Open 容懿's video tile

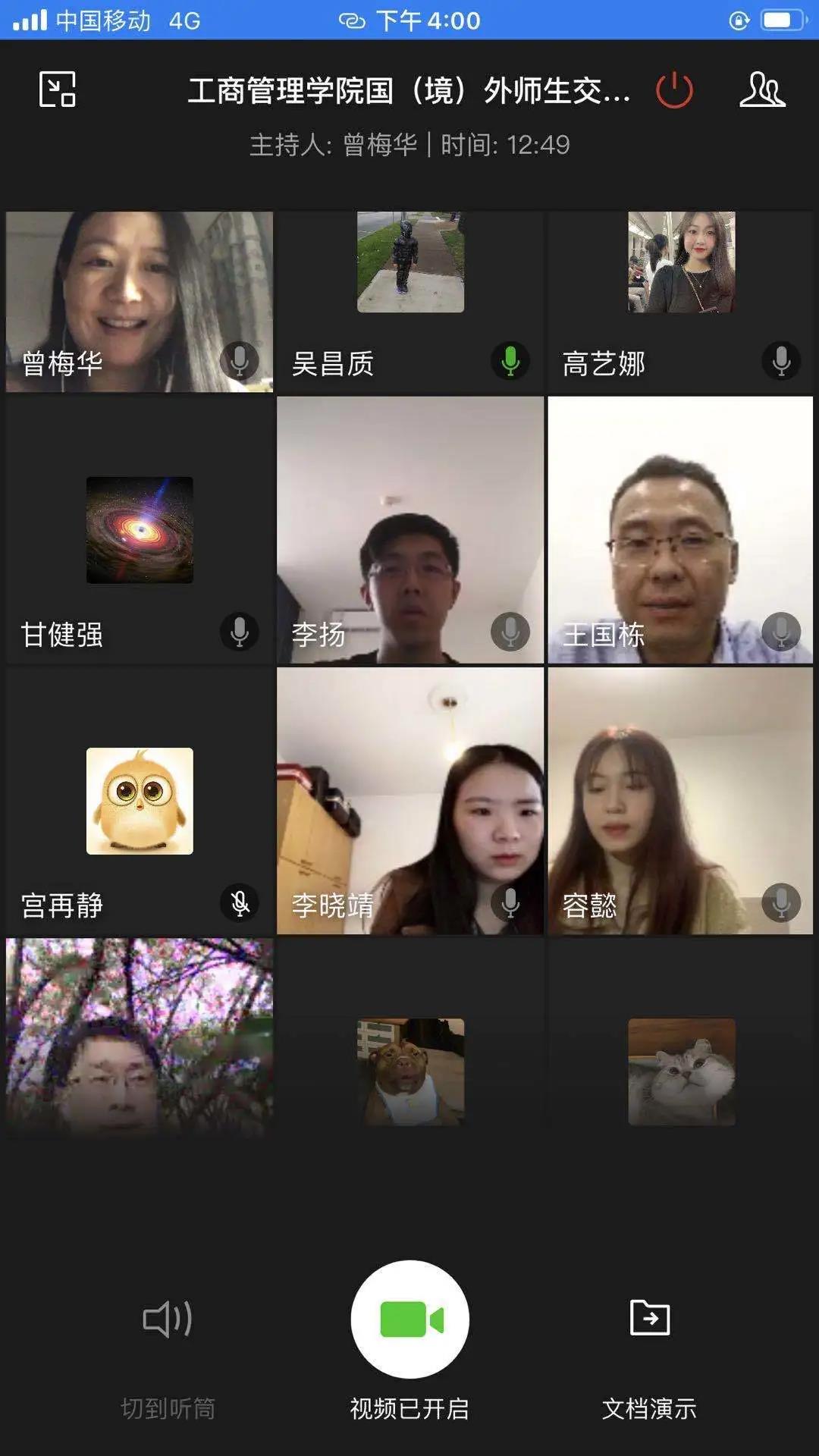[x=680, y=801]
